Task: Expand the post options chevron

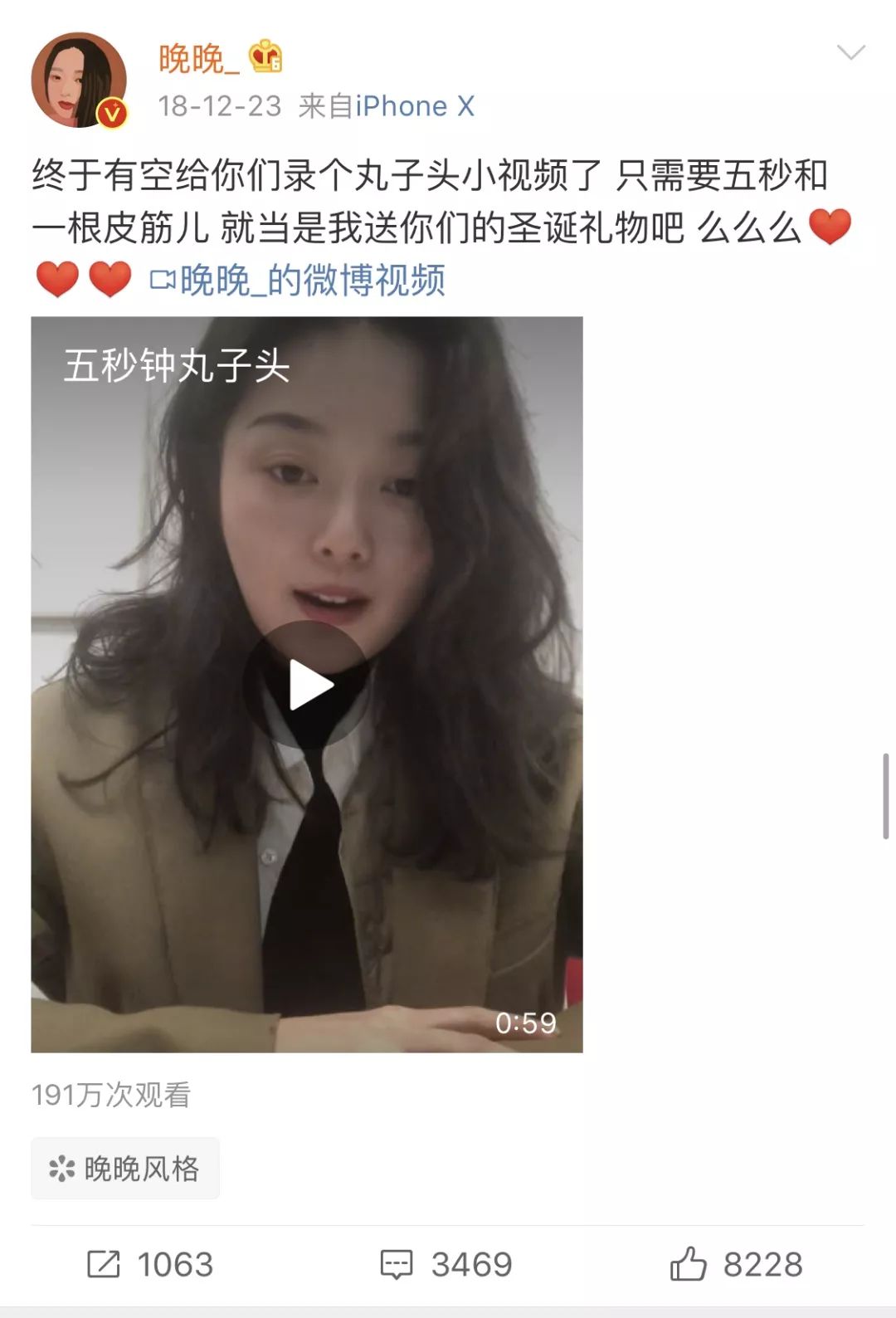Action: tap(850, 53)
